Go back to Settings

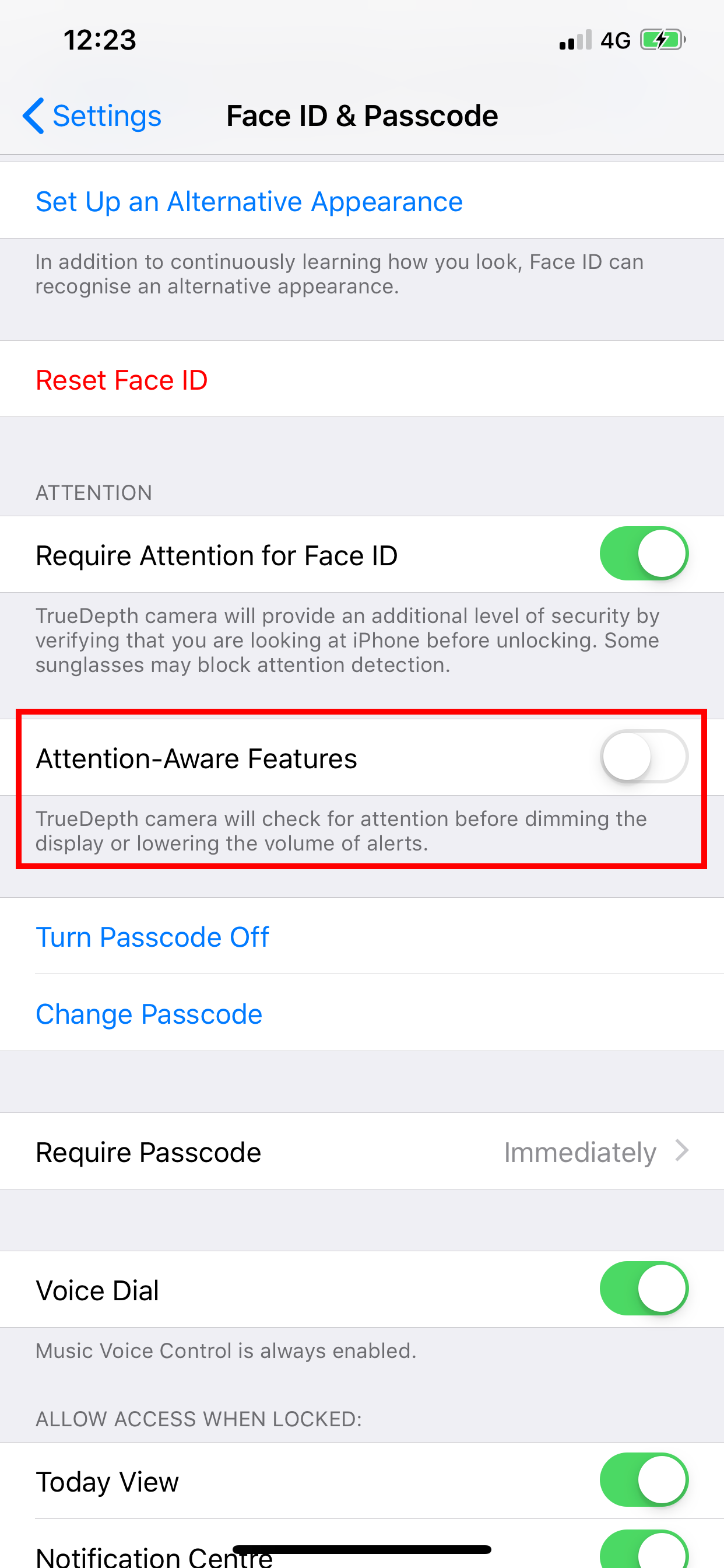(x=93, y=116)
